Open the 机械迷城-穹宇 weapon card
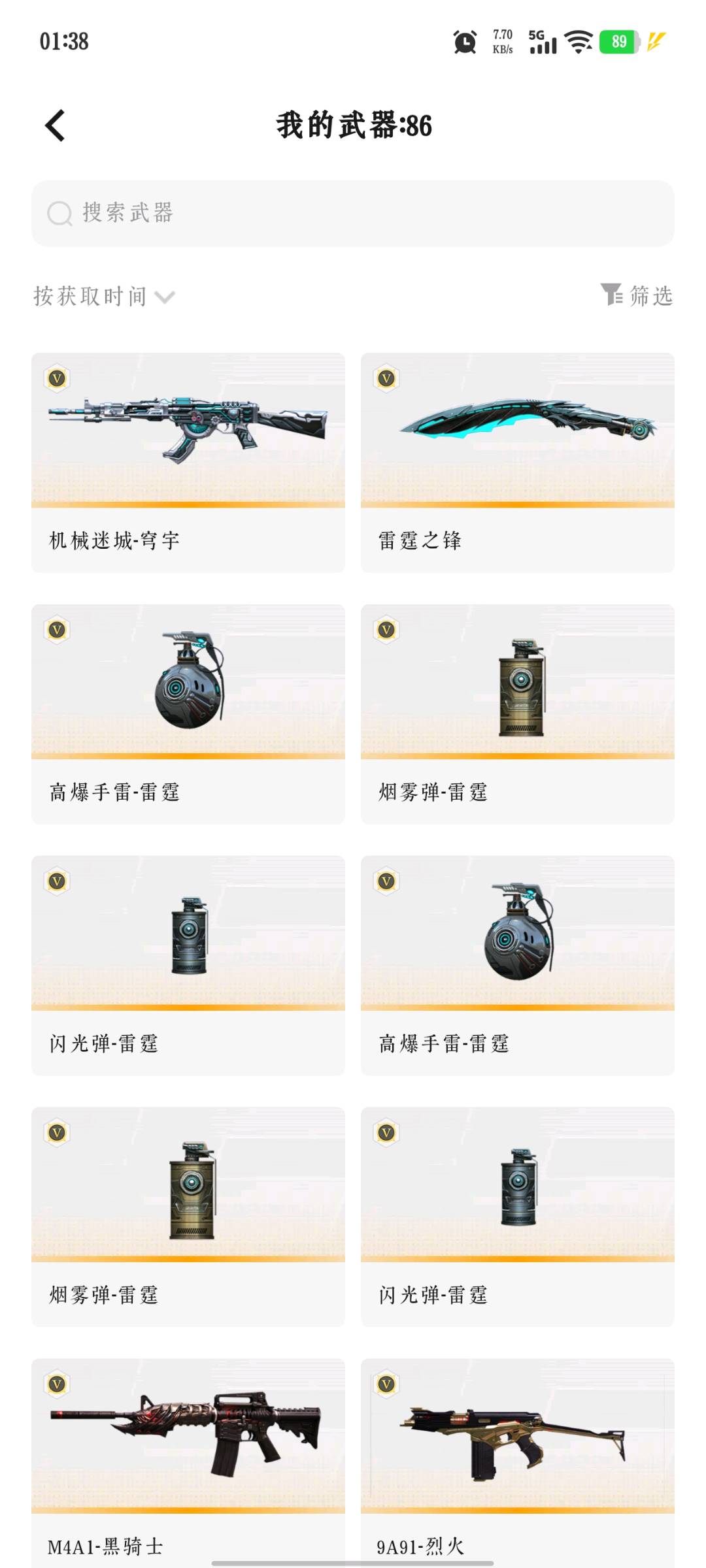706x1568 pixels. point(188,463)
